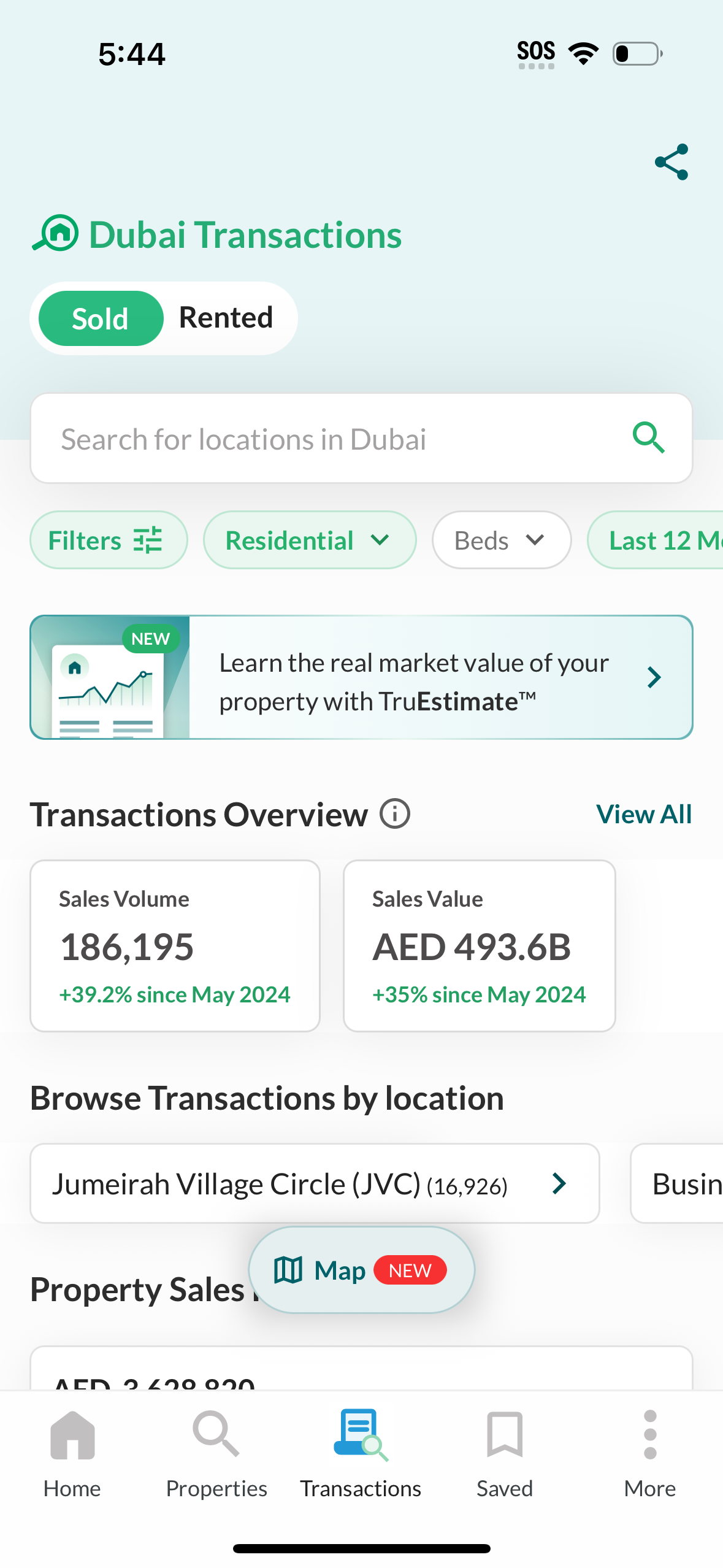Viewport: 723px width, 1568px height.
Task: Open the More menu icon
Action: 649,1435
